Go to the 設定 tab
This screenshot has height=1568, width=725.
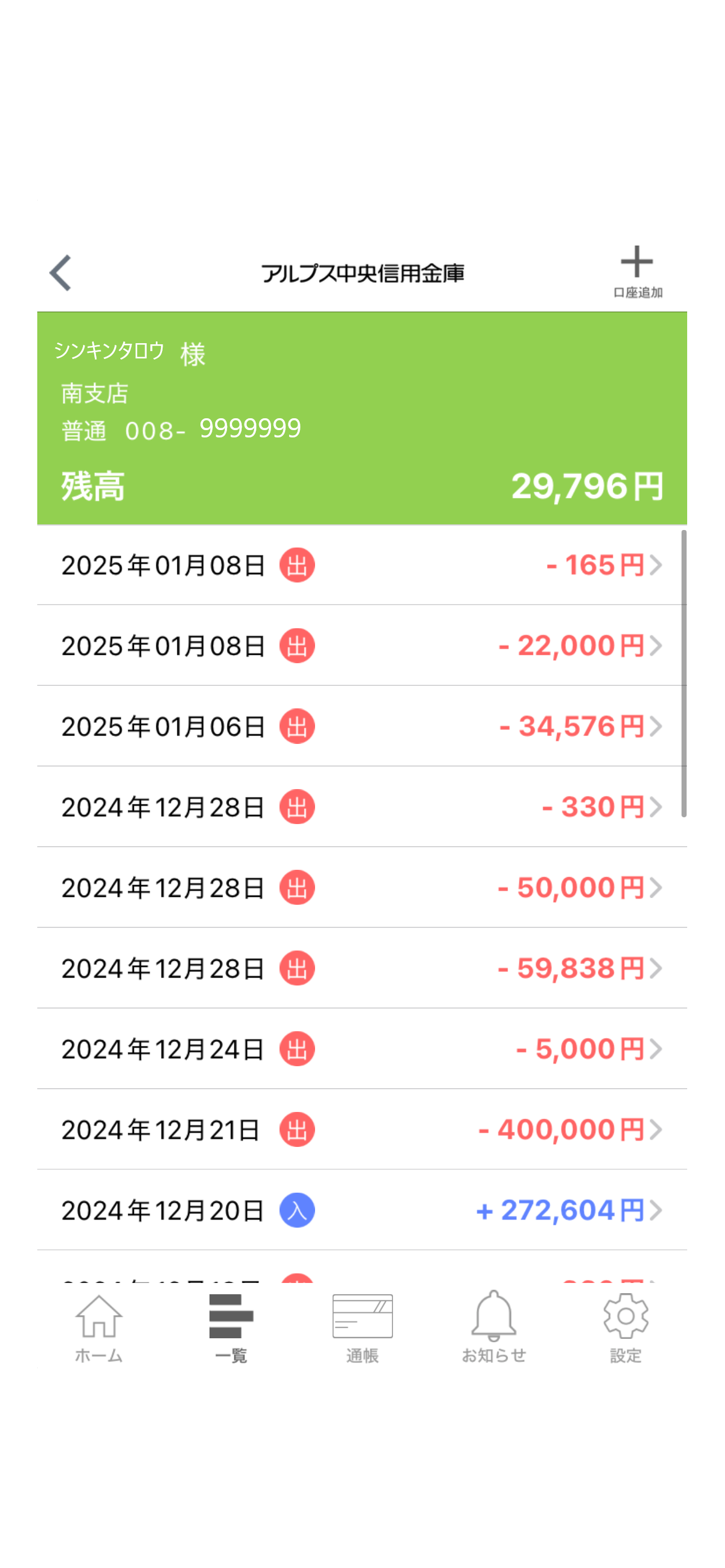(626, 1328)
